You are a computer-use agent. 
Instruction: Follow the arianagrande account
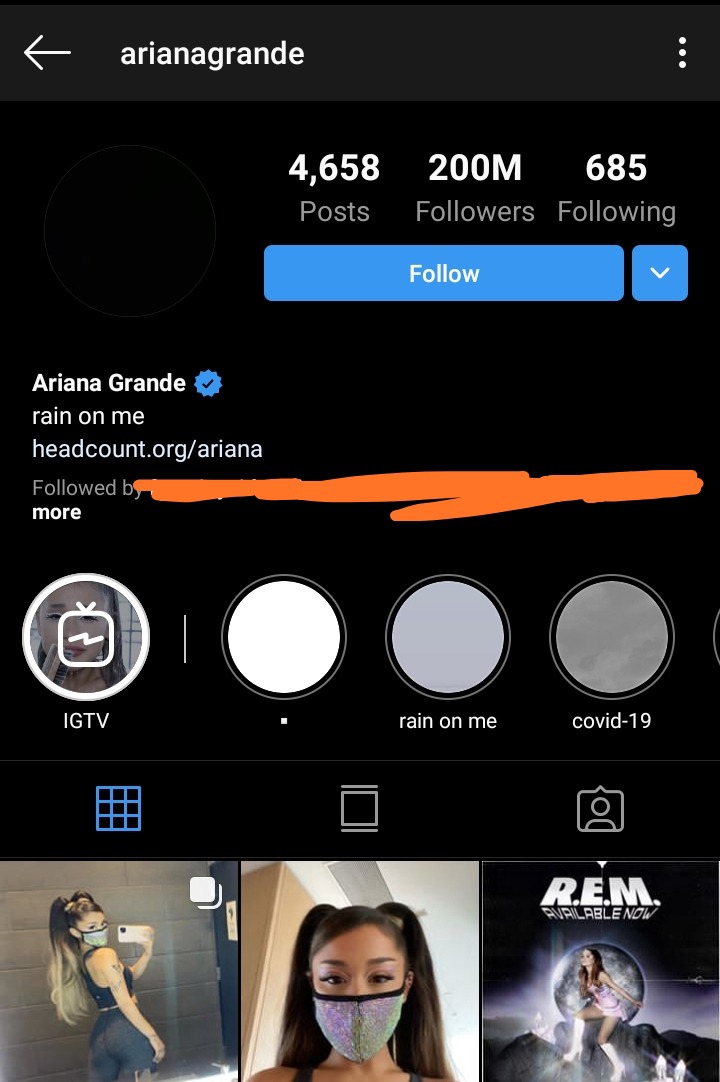tap(444, 273)
